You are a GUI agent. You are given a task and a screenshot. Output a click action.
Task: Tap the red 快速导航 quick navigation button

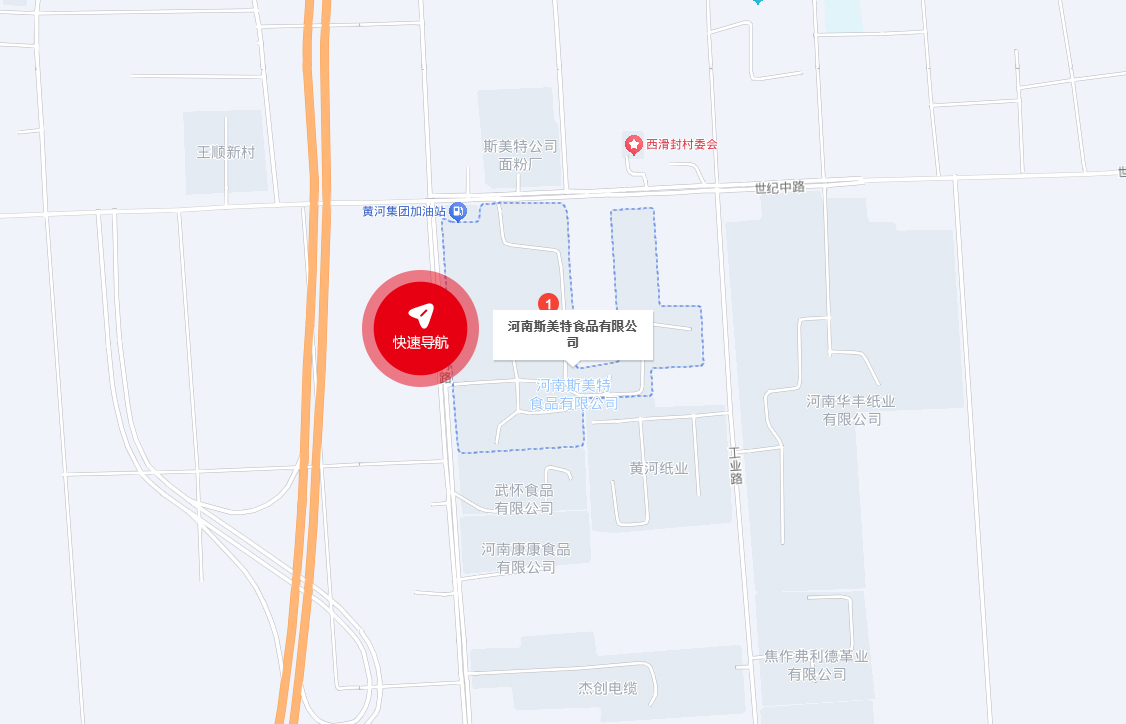(x=421, y=328)
